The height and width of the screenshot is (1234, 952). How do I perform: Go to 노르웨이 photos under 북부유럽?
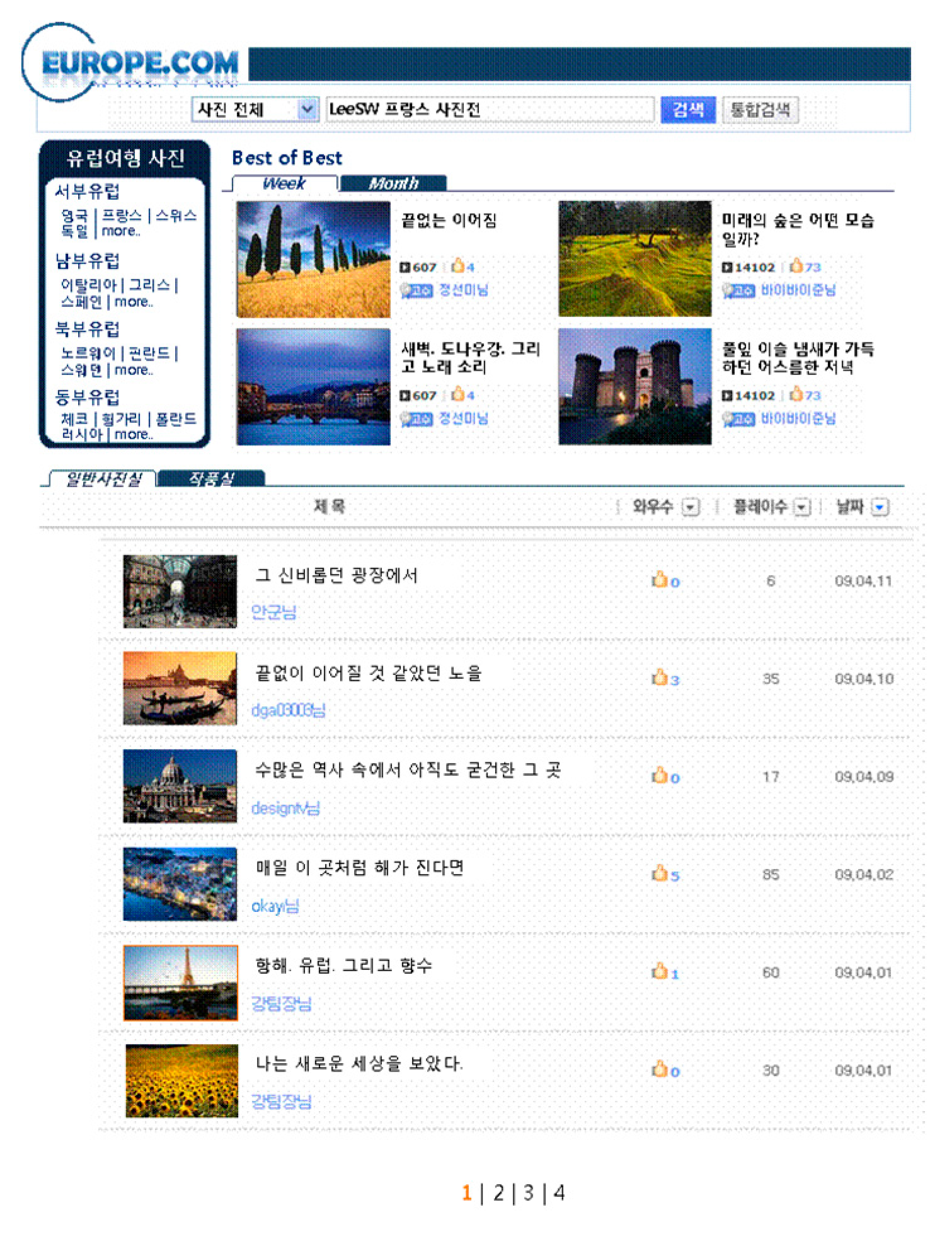pyautogui.click(x=88, y=354)
